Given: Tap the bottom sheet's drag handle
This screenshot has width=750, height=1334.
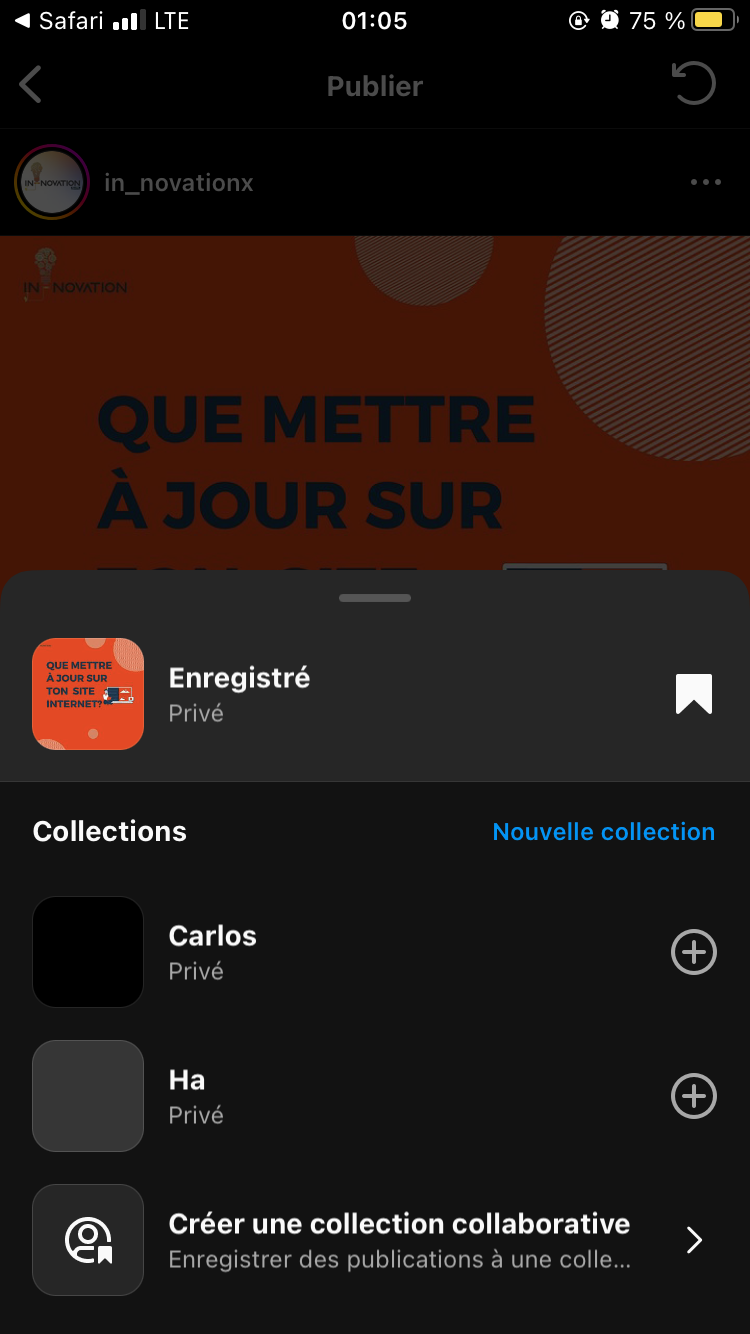Looking at the screenshot, I should [x=375, y=598].
